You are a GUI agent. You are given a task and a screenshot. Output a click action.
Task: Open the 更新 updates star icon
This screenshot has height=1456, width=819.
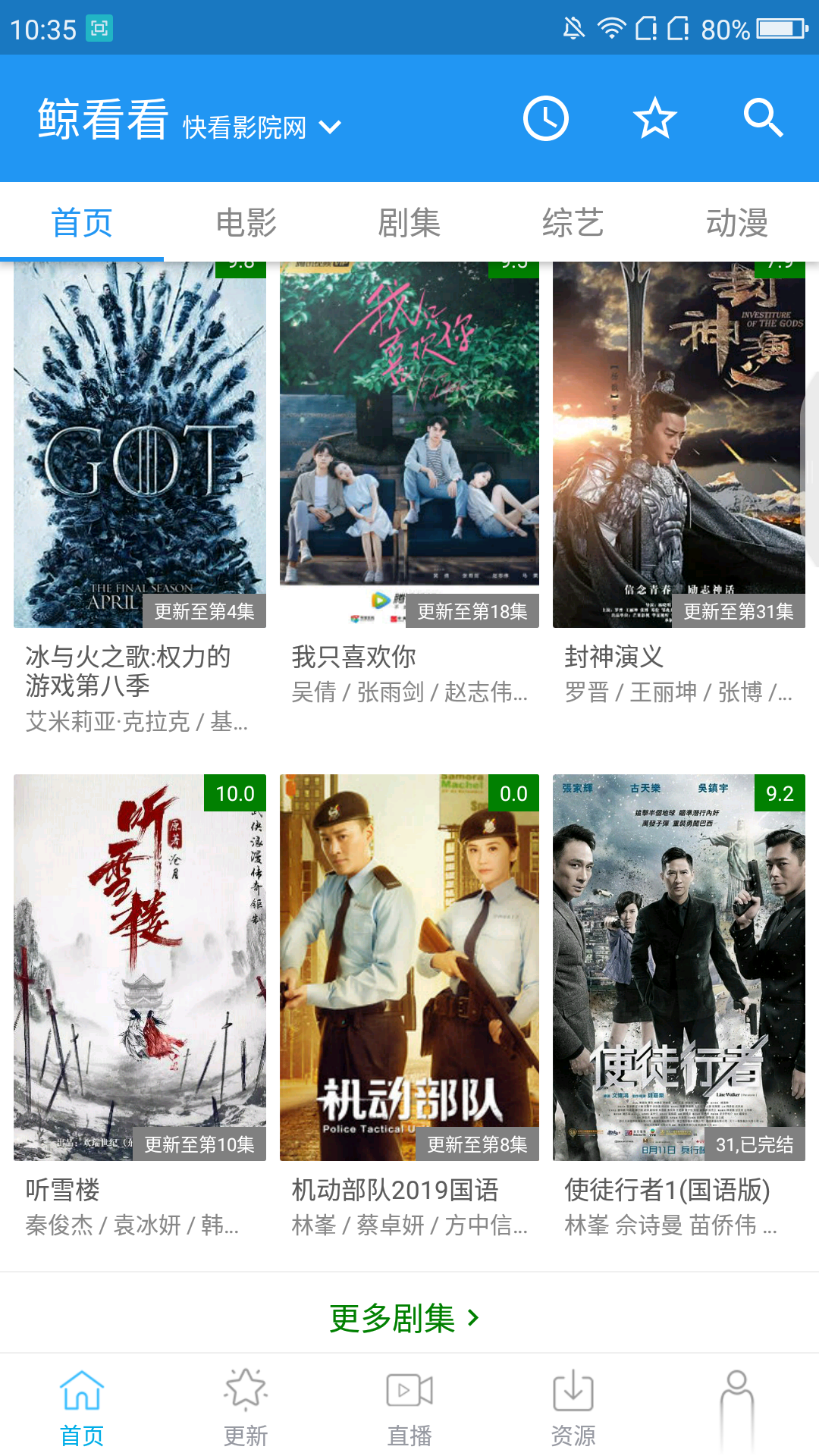tap(244, 1407)
